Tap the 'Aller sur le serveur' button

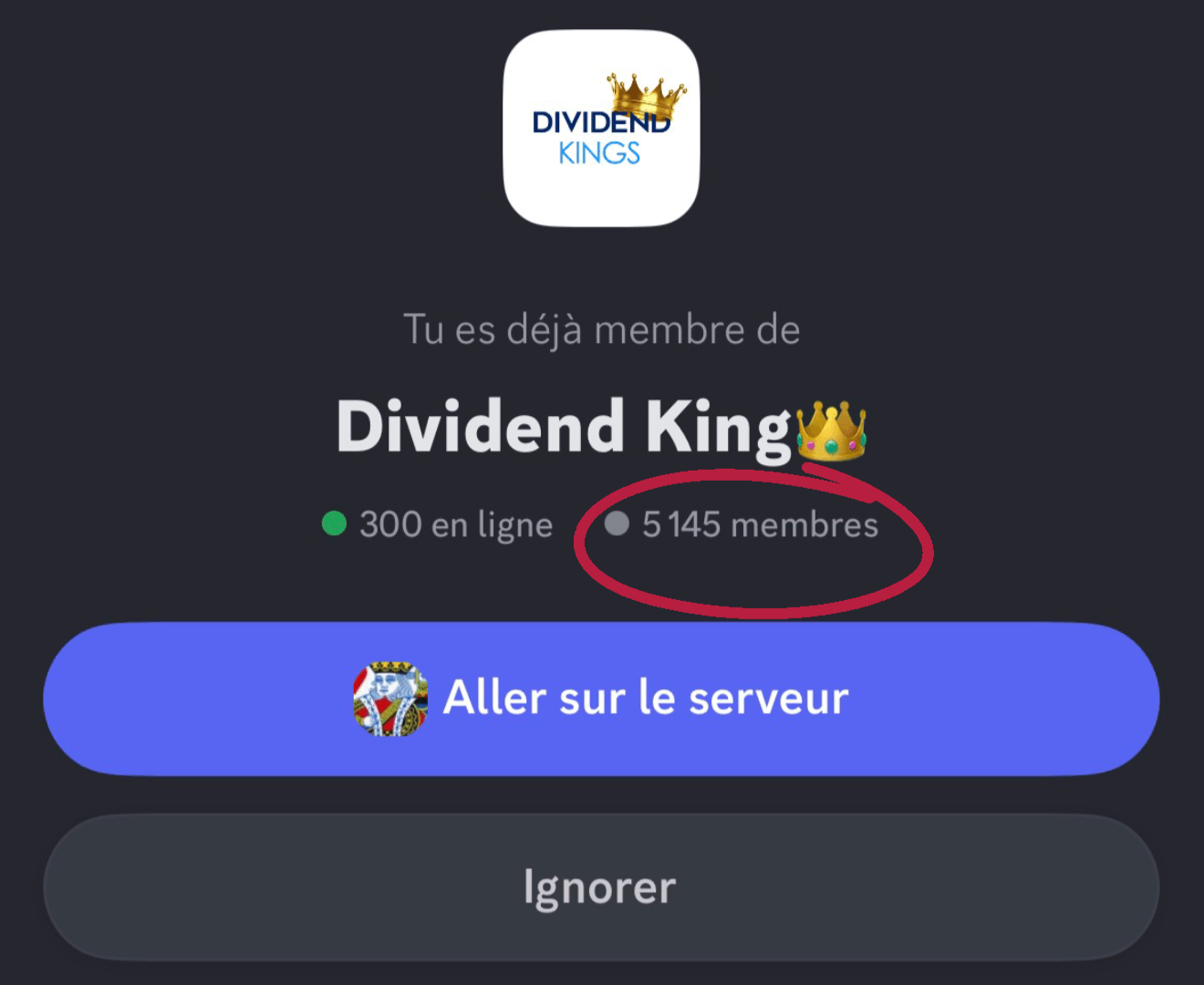[x=601, y=699]
